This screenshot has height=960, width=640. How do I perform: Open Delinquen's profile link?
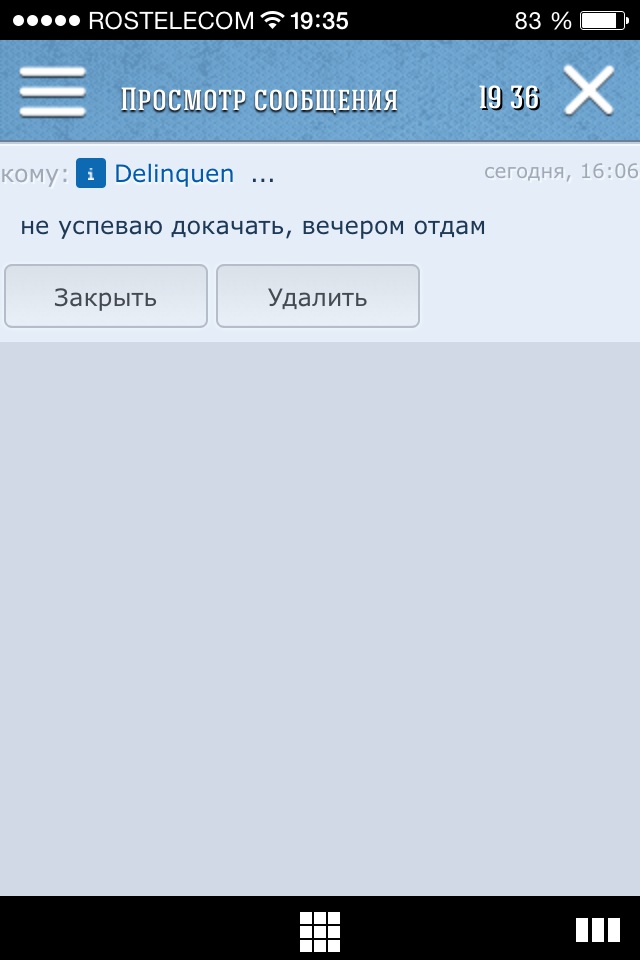pyautogui.click(x=174, y=174)
